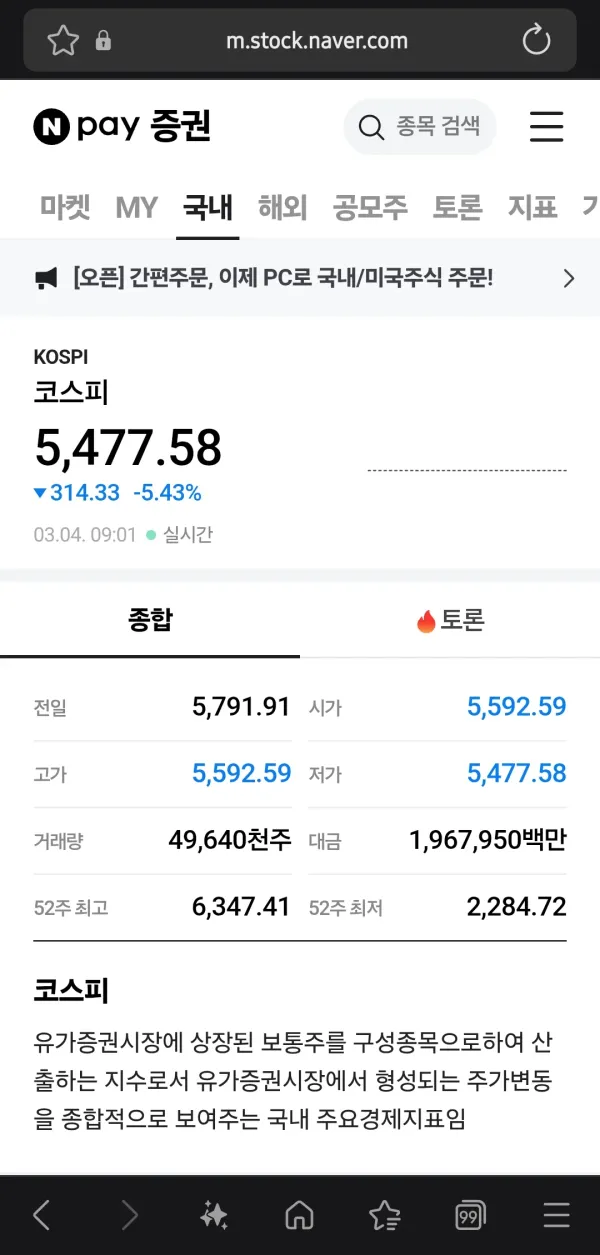Switch to the 마켓 tab
The height and width of the screenshot is (1255, 600).
[65, 207]
